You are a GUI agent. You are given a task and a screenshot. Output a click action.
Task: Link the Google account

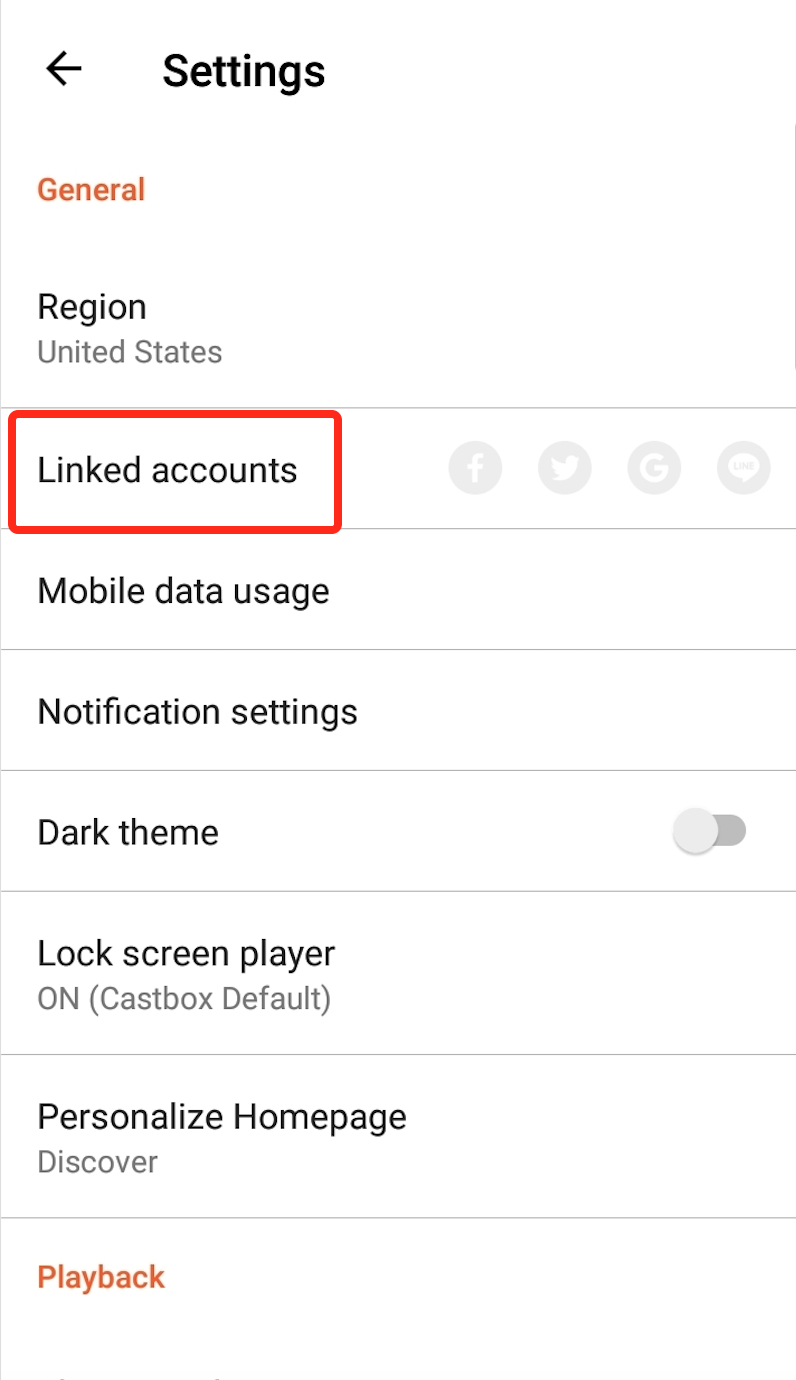click(654, 468)
